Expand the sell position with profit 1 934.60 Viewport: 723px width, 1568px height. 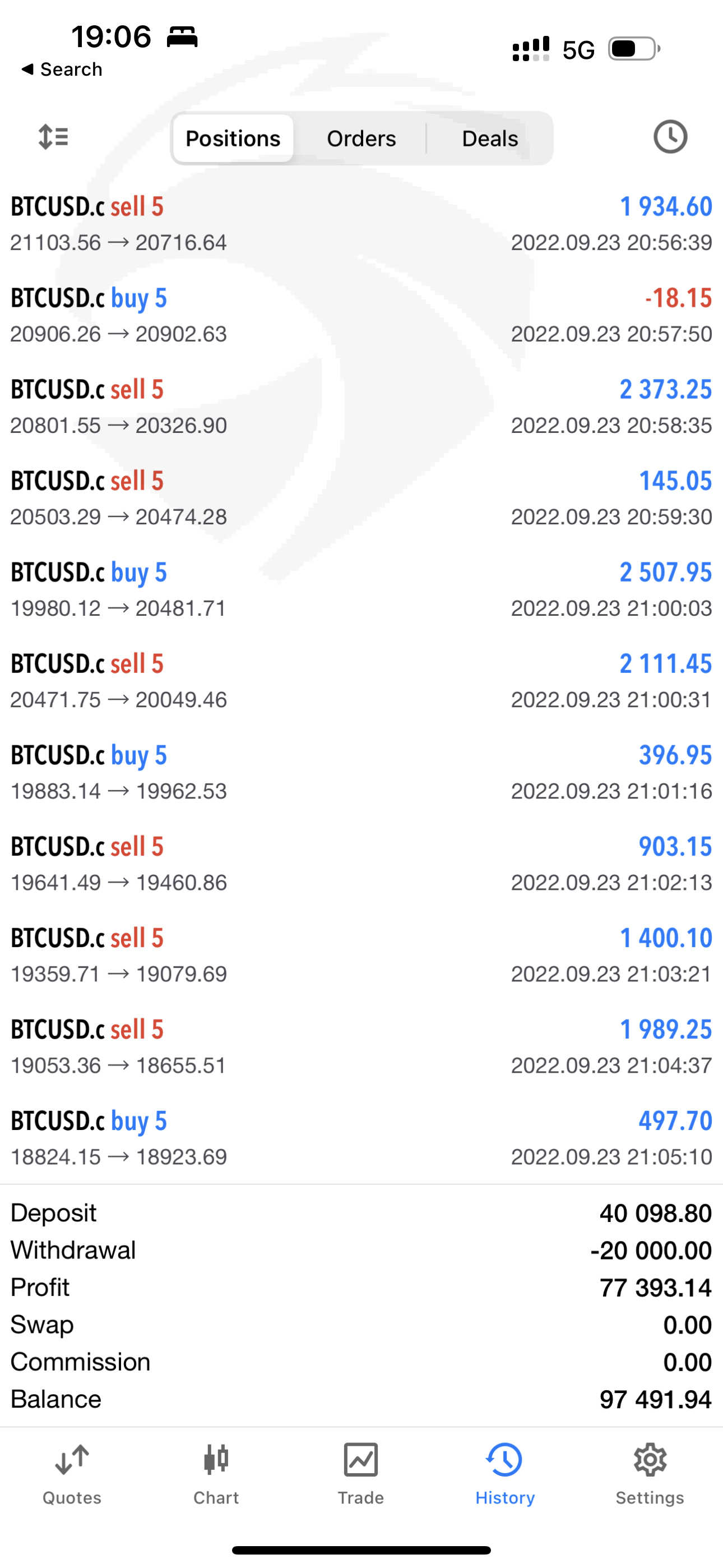click(x=361, y=224)
